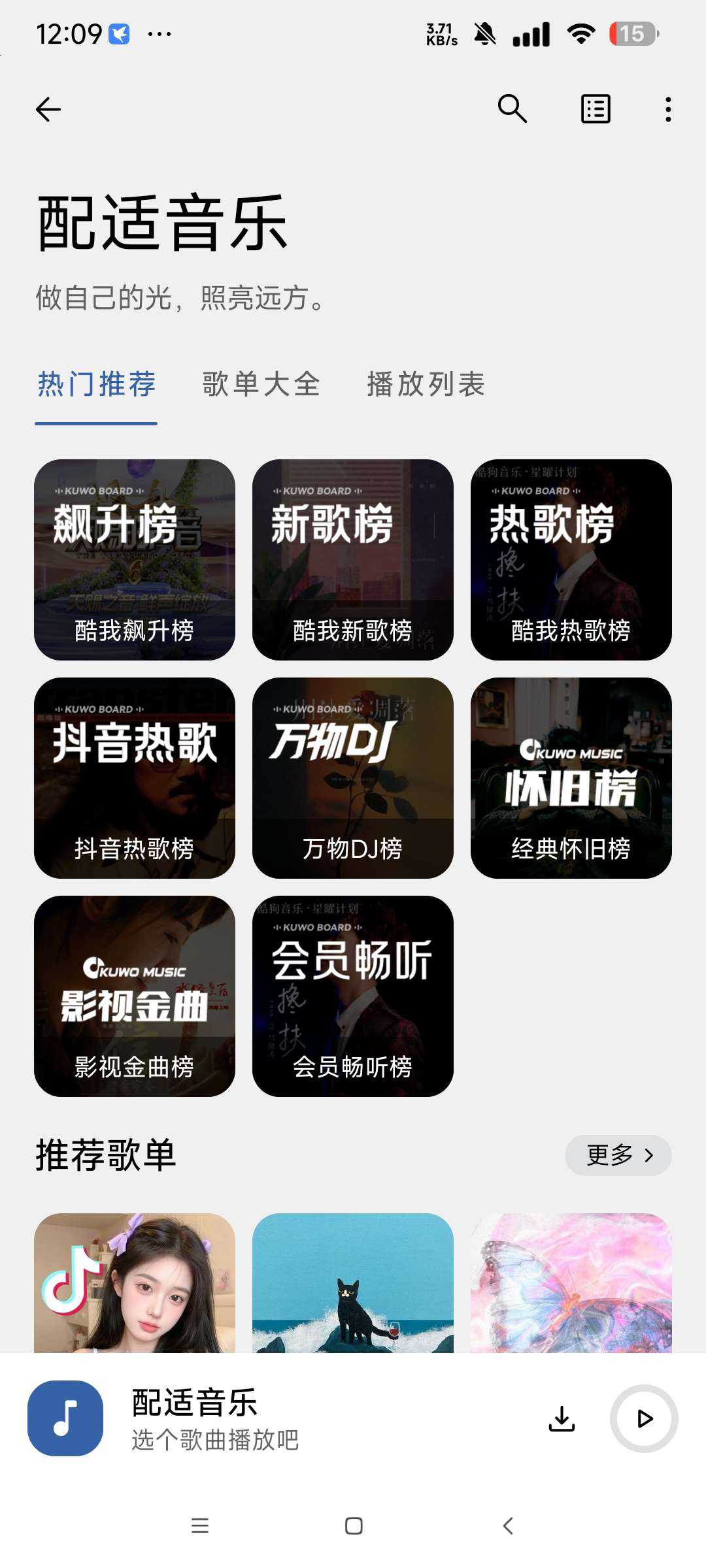Go to the system home screen
The image size is (706, 1568).
point(354,1526)
